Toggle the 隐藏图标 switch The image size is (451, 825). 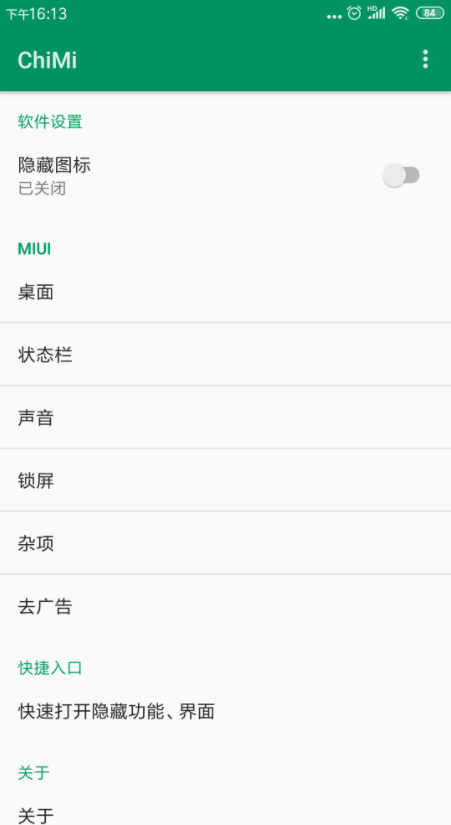point(401,175)
